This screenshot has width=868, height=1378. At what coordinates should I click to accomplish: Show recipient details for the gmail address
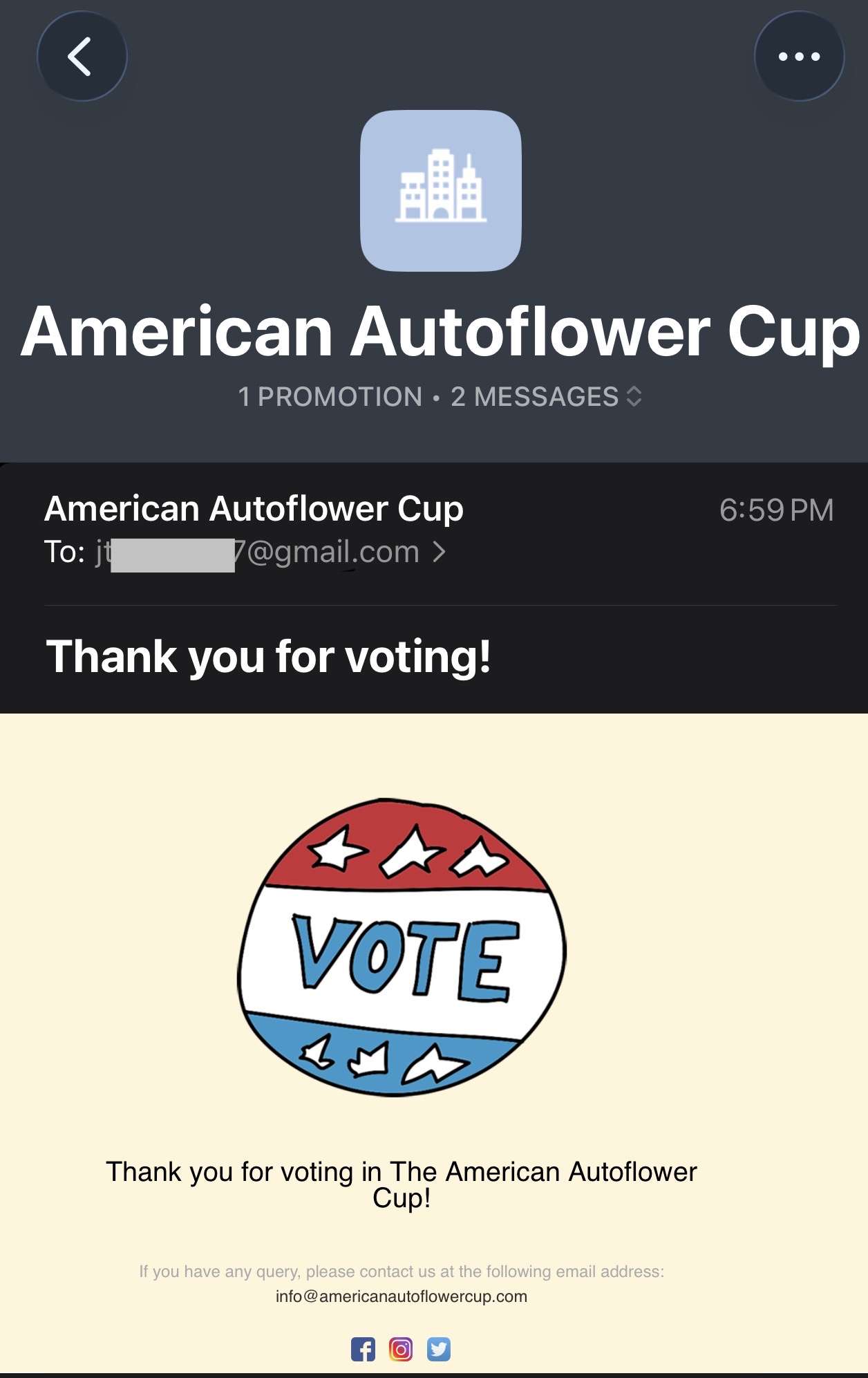[x=438, y=552]
